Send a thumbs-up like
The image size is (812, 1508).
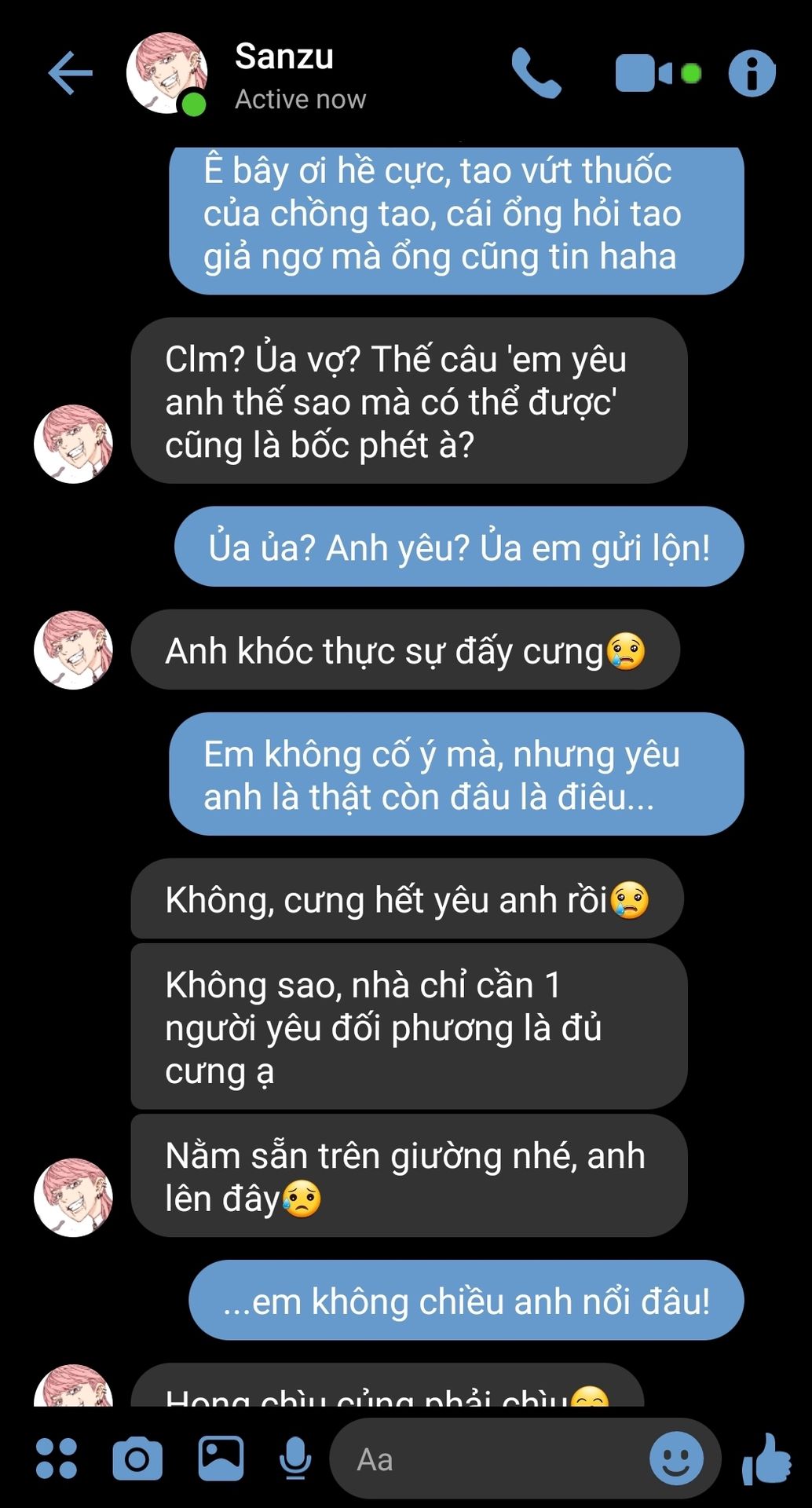[x=767, y=1459]
